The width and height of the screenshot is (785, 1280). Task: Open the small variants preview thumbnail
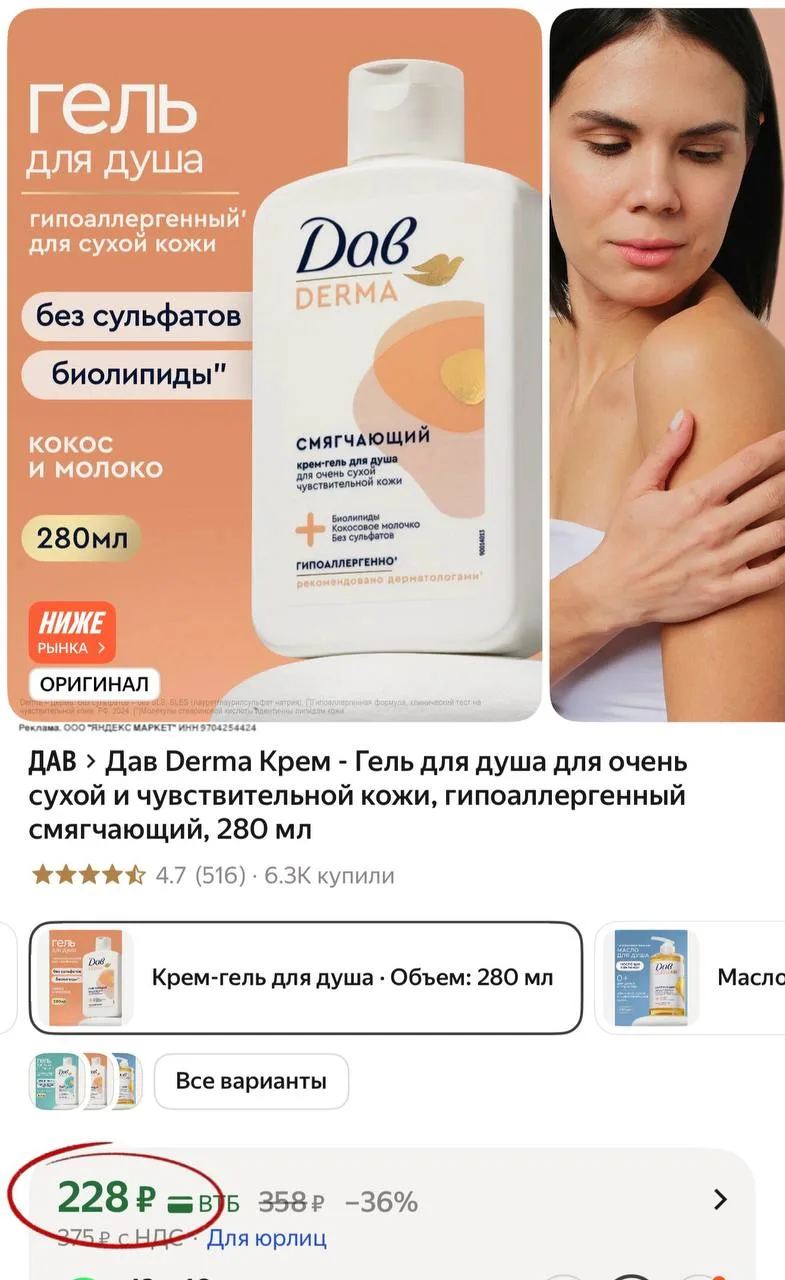pyautogui.click(x=85, y=1081)
